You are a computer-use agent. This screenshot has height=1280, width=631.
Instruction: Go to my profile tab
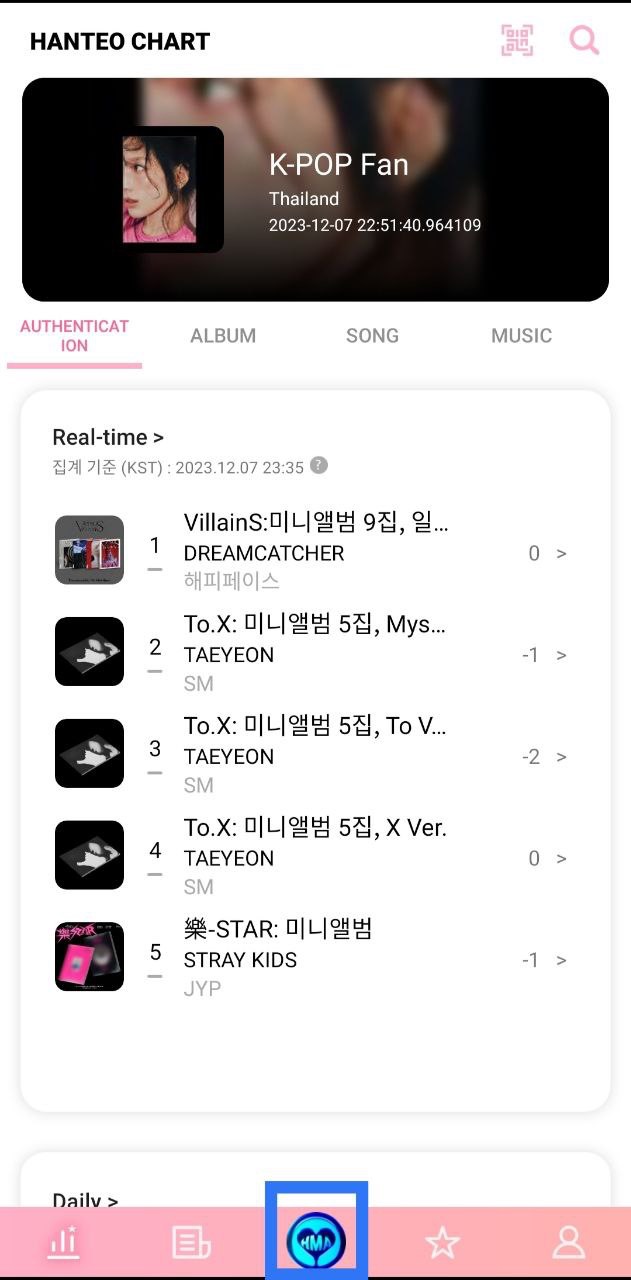tap(568, 1243)
